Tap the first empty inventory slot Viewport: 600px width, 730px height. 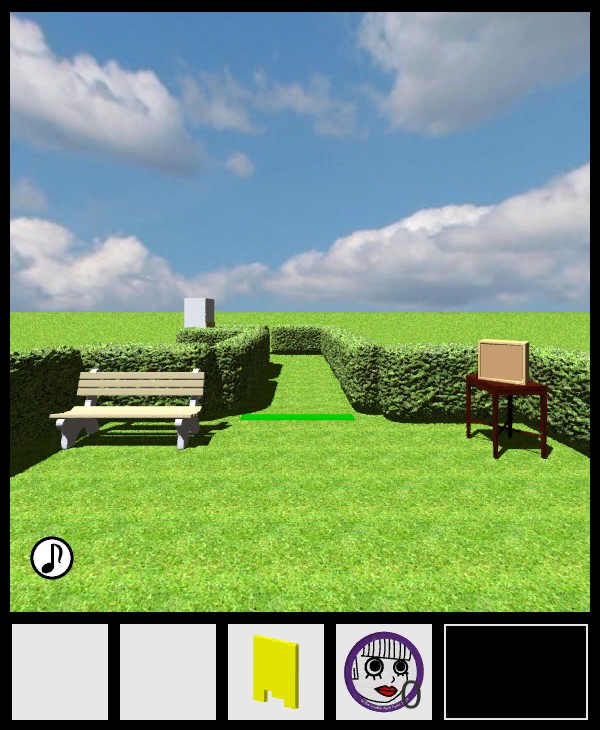point(60,671)
